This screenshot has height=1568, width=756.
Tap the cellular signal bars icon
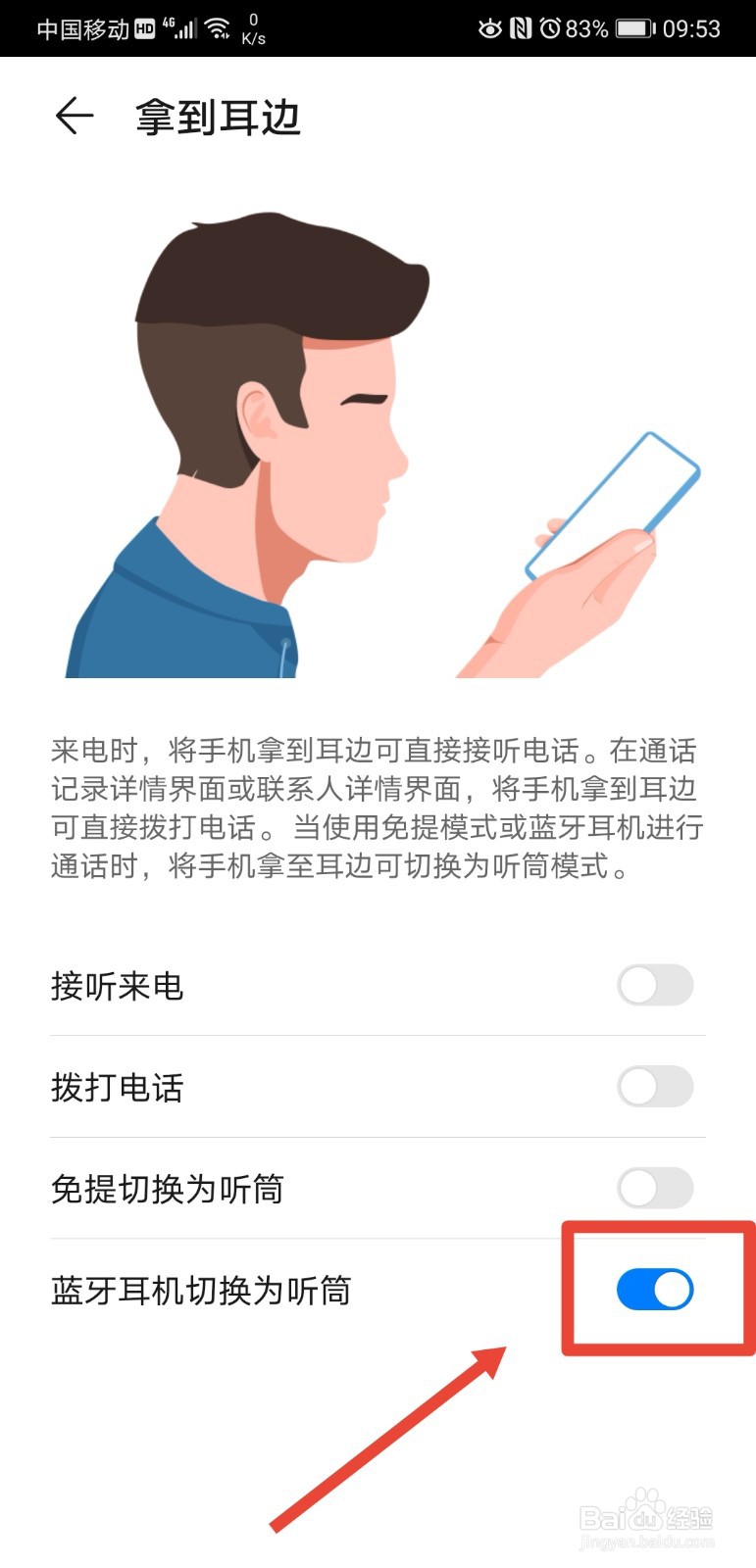tap(185, 28)
